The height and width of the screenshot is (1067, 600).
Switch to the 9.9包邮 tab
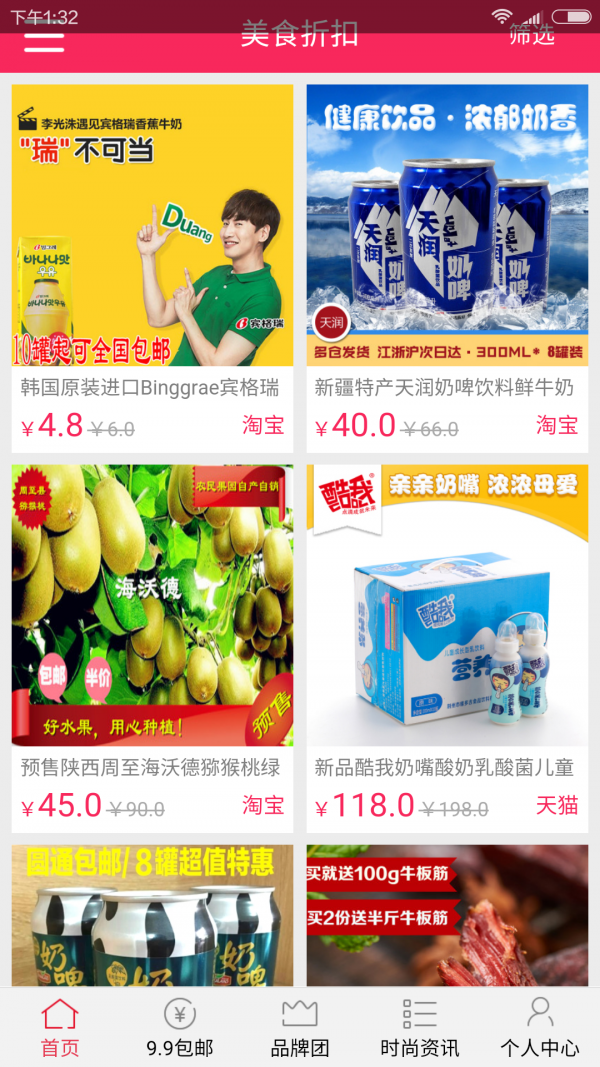click(180, 1027)
